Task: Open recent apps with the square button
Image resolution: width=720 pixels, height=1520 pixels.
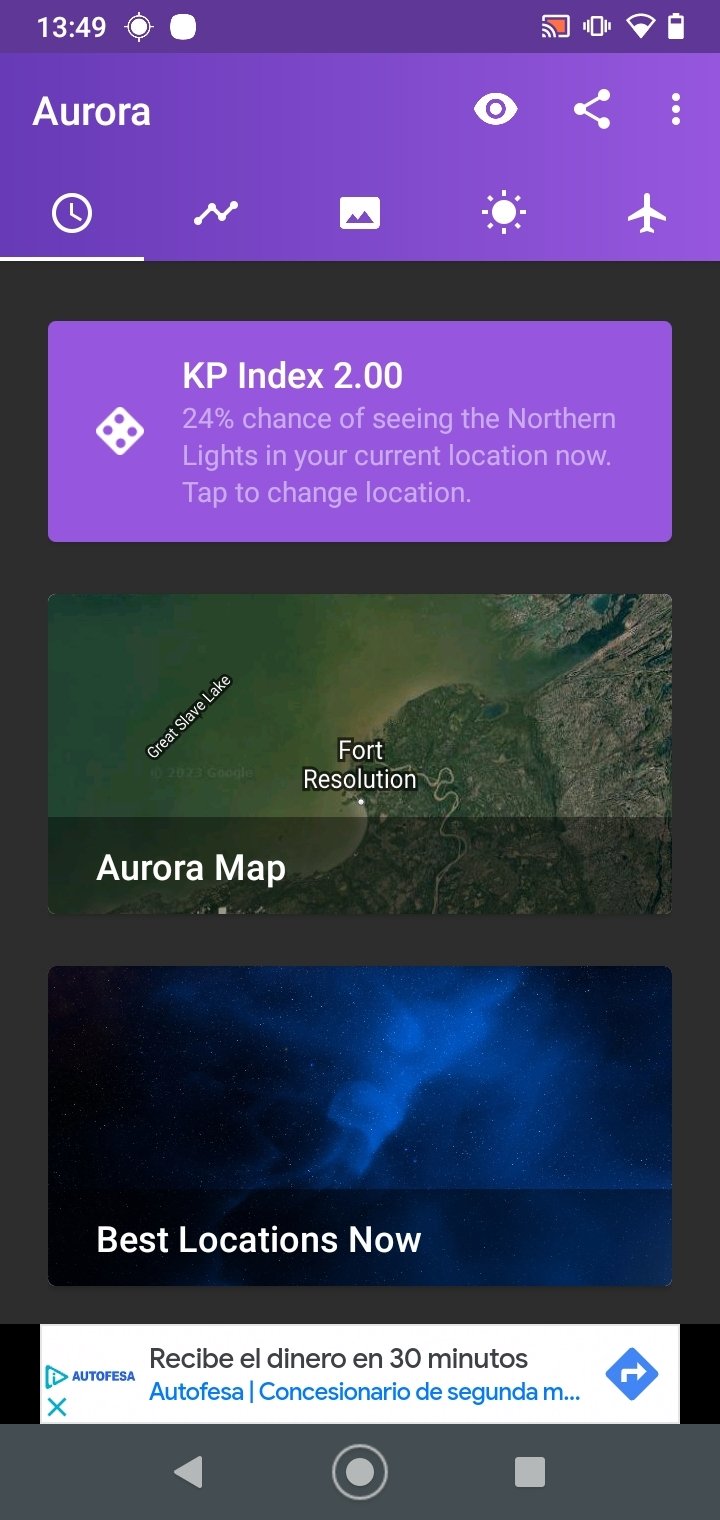Action: point(529,1471)
